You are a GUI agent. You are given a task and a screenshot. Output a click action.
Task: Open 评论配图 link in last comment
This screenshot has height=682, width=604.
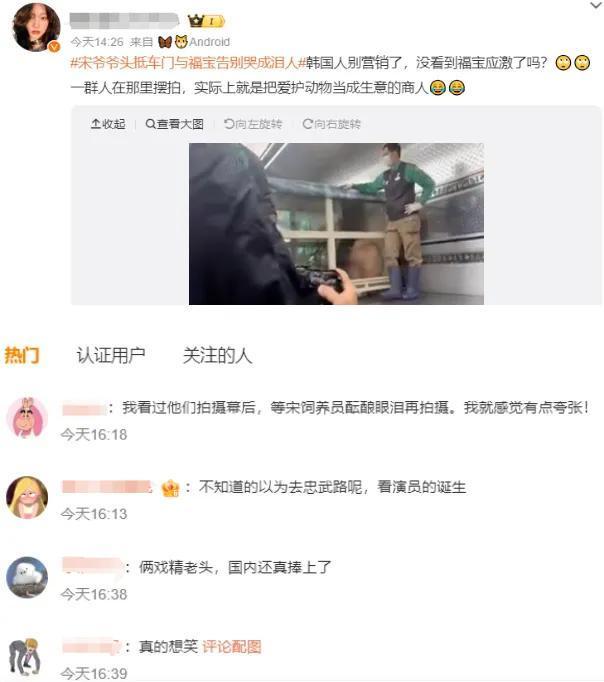tap(232, 647)
